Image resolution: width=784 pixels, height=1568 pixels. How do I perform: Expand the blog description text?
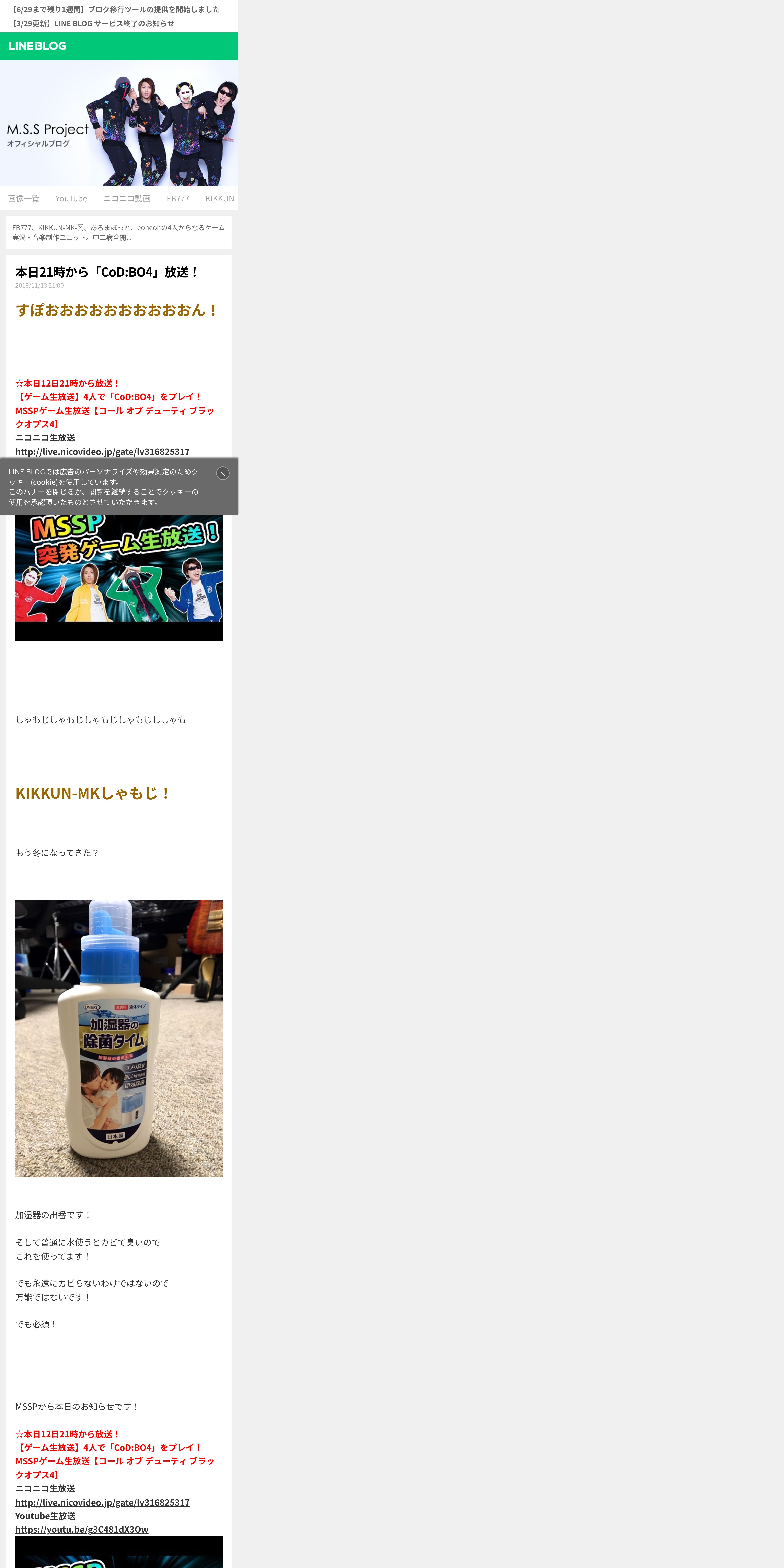click(x=119, y=232)
